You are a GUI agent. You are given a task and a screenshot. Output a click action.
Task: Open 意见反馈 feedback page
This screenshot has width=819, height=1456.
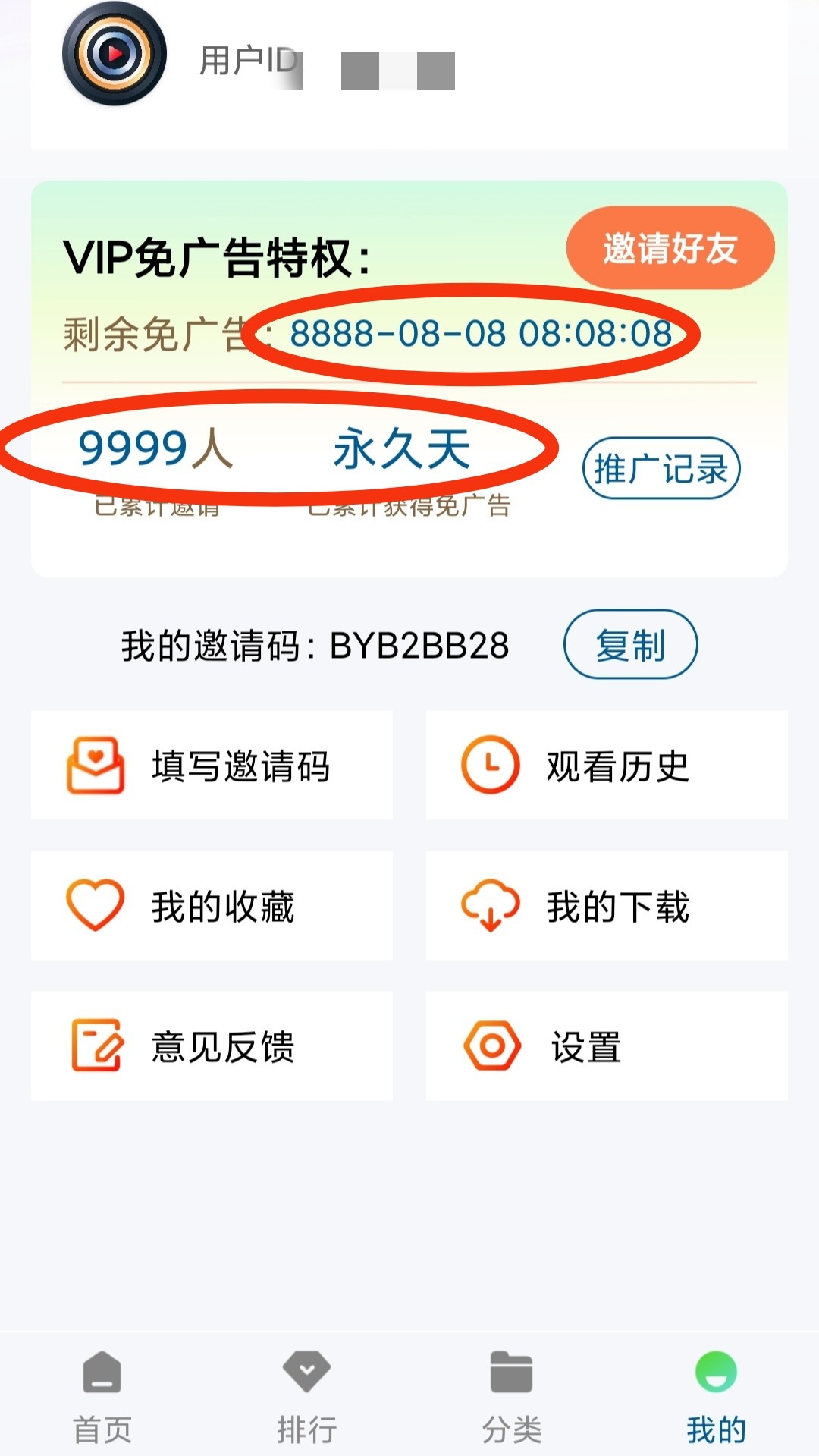[212, 1046]
